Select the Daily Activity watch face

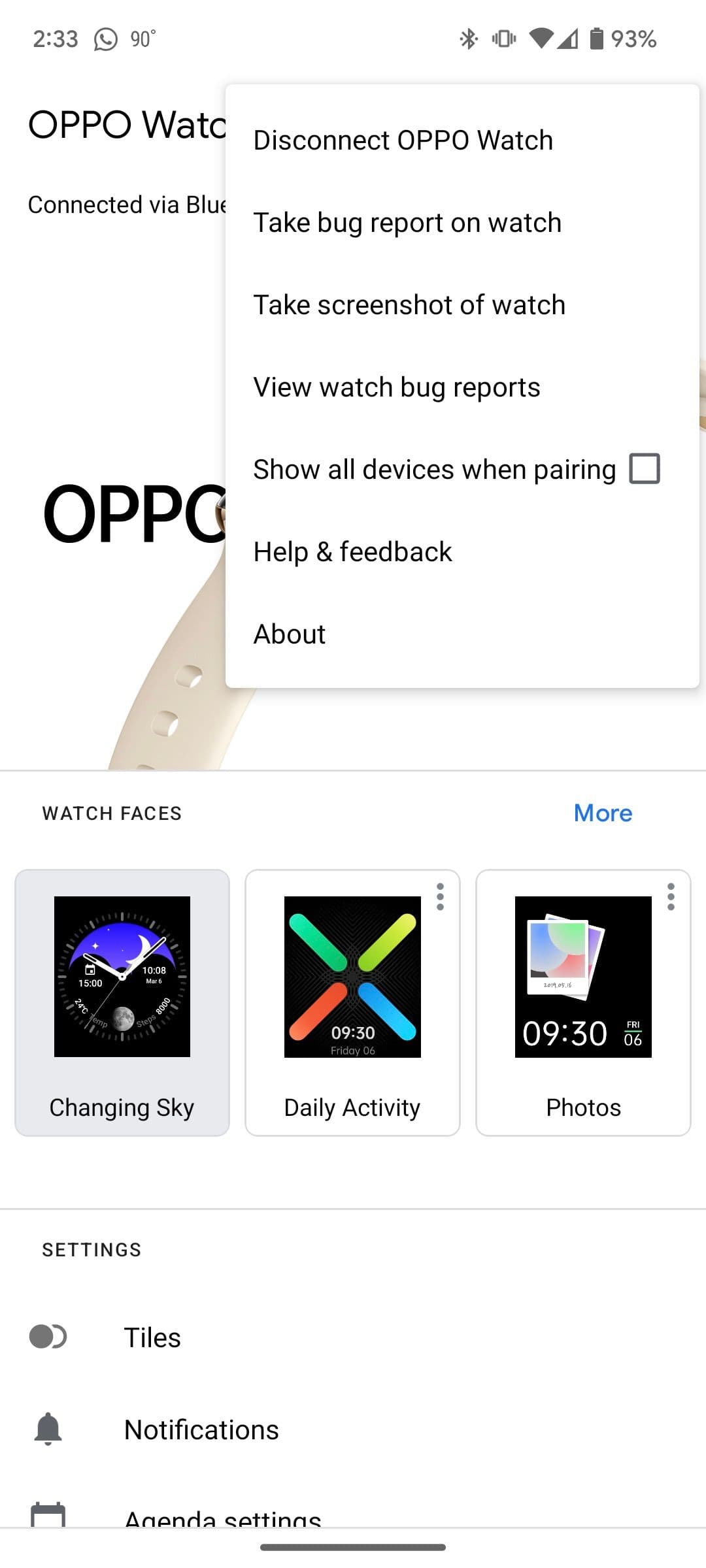click(x=352, y=1002)
